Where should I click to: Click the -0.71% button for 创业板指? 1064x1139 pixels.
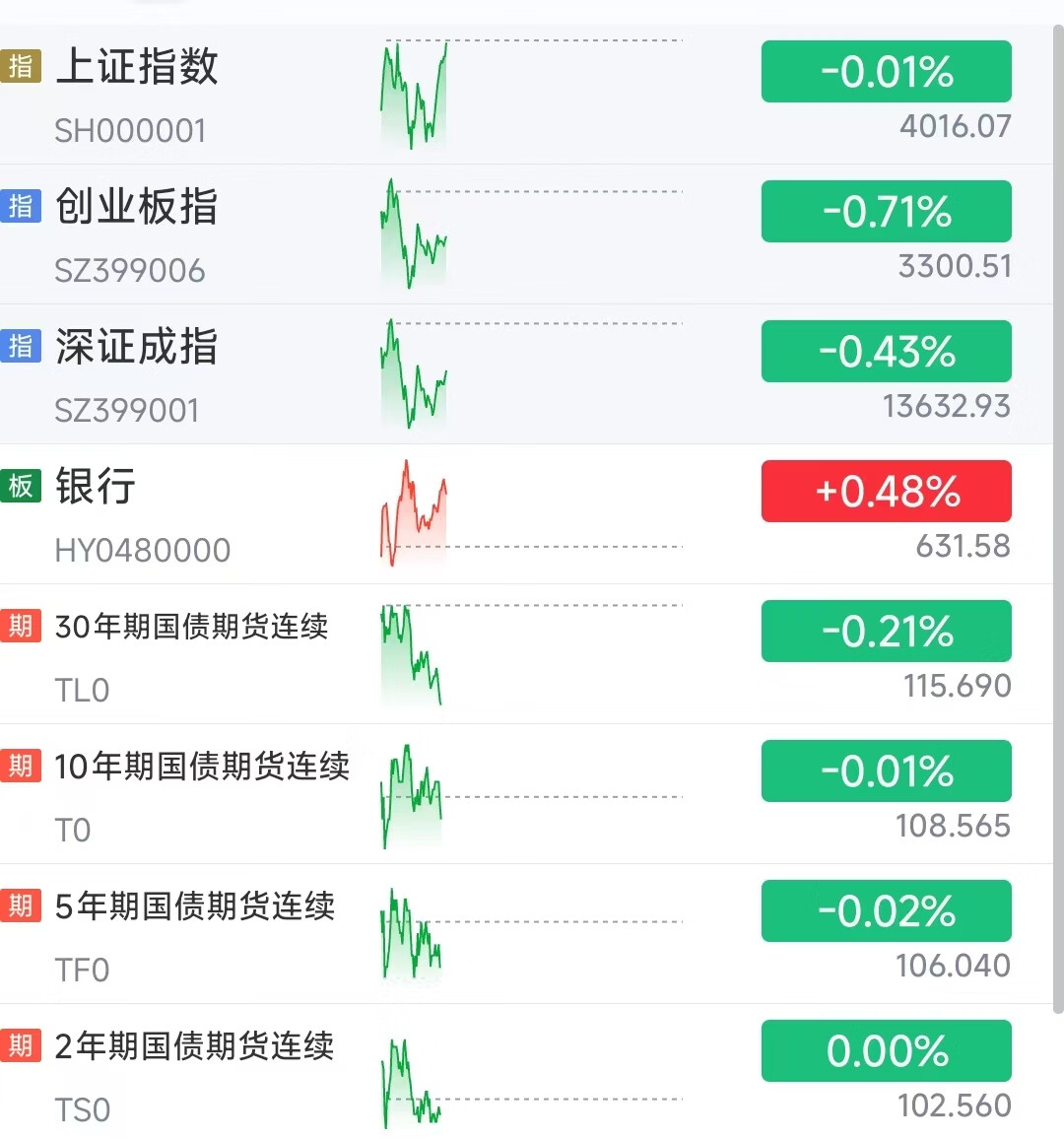[886, 210]
